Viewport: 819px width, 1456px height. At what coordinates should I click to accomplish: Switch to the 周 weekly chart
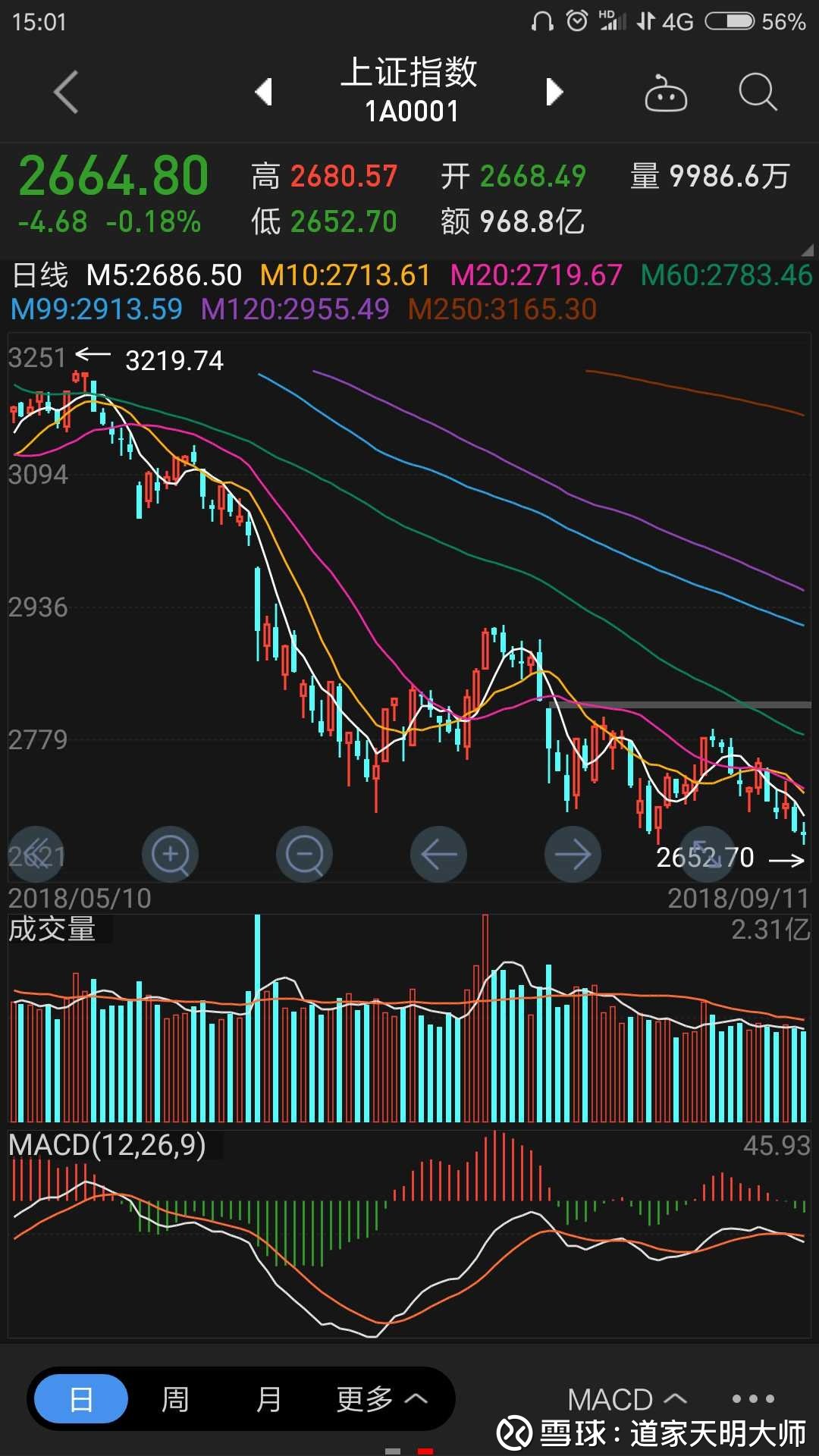pyautogui.click(x=175, y=1398)
